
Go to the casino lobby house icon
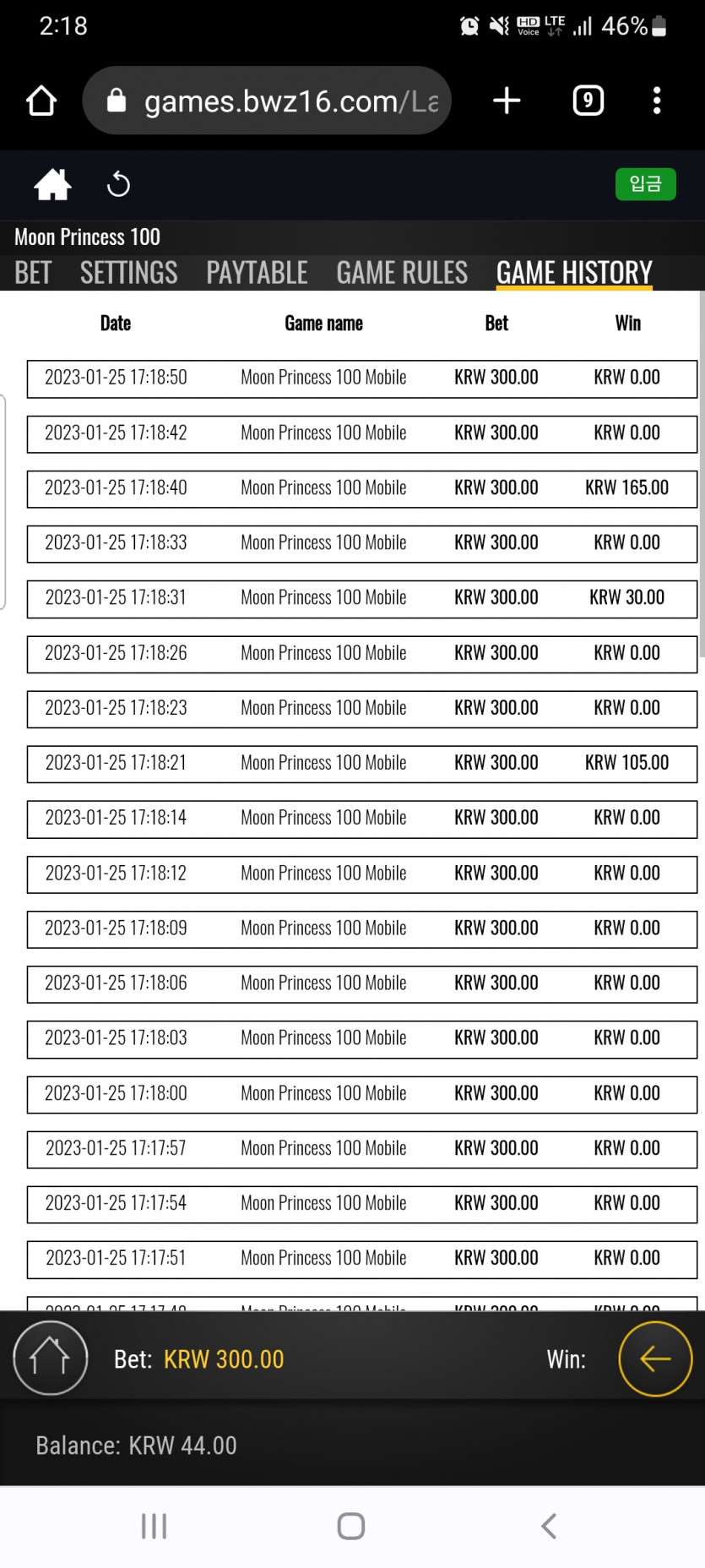click(52, 184)
